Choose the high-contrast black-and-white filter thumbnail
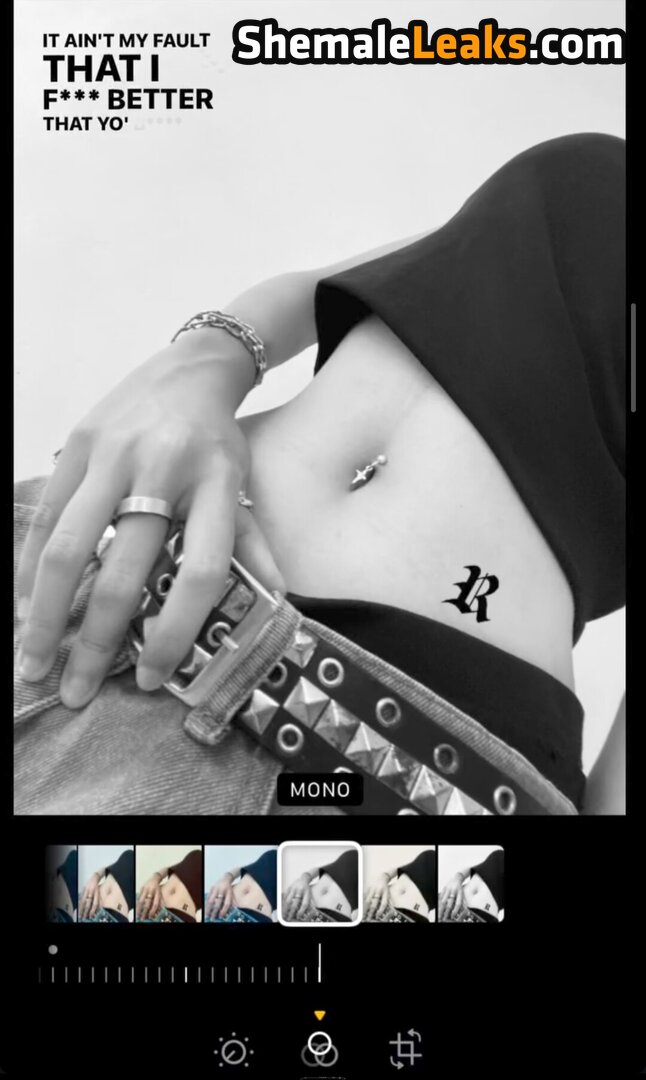Viewport: 646px width, 1080px height. point(471,884)
